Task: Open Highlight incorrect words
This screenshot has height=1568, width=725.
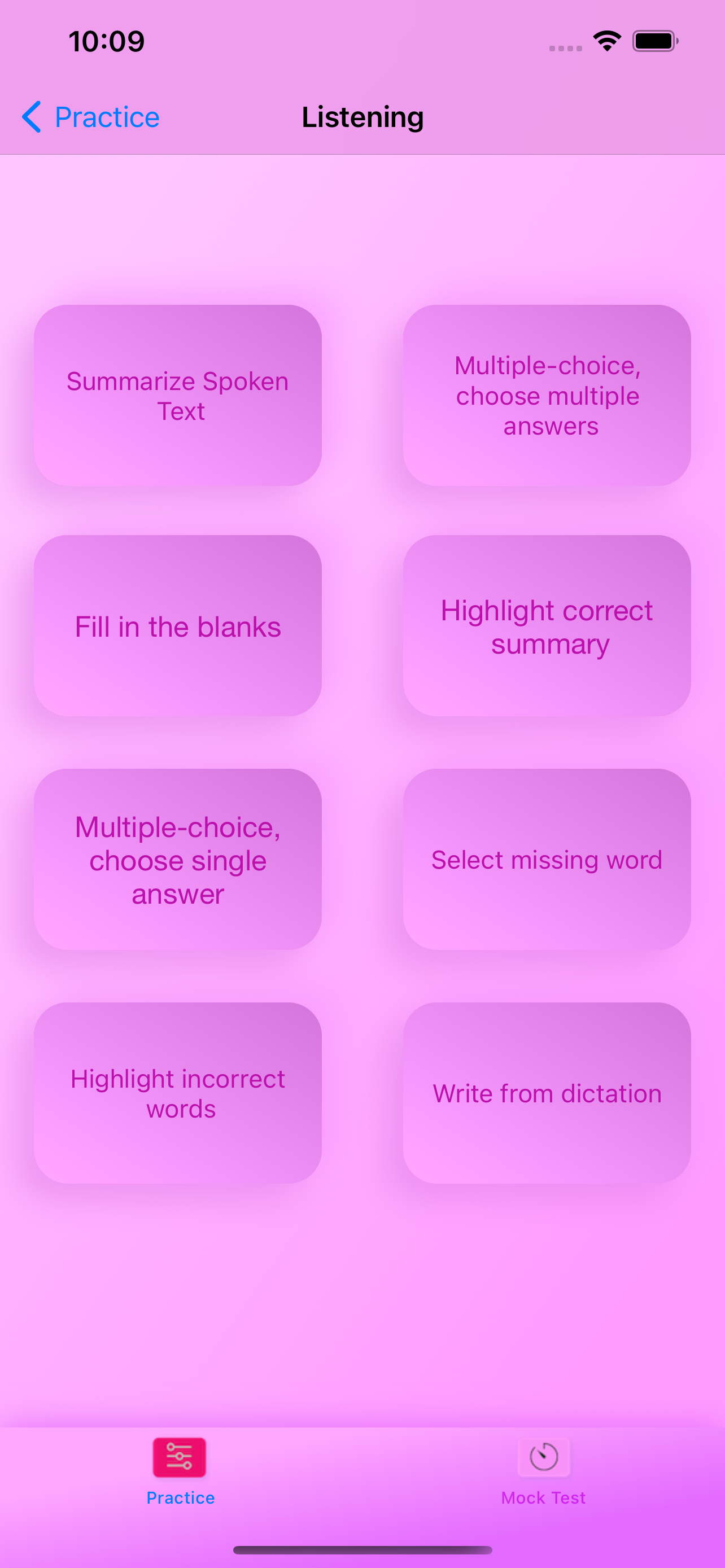Action: (178, 1093)
